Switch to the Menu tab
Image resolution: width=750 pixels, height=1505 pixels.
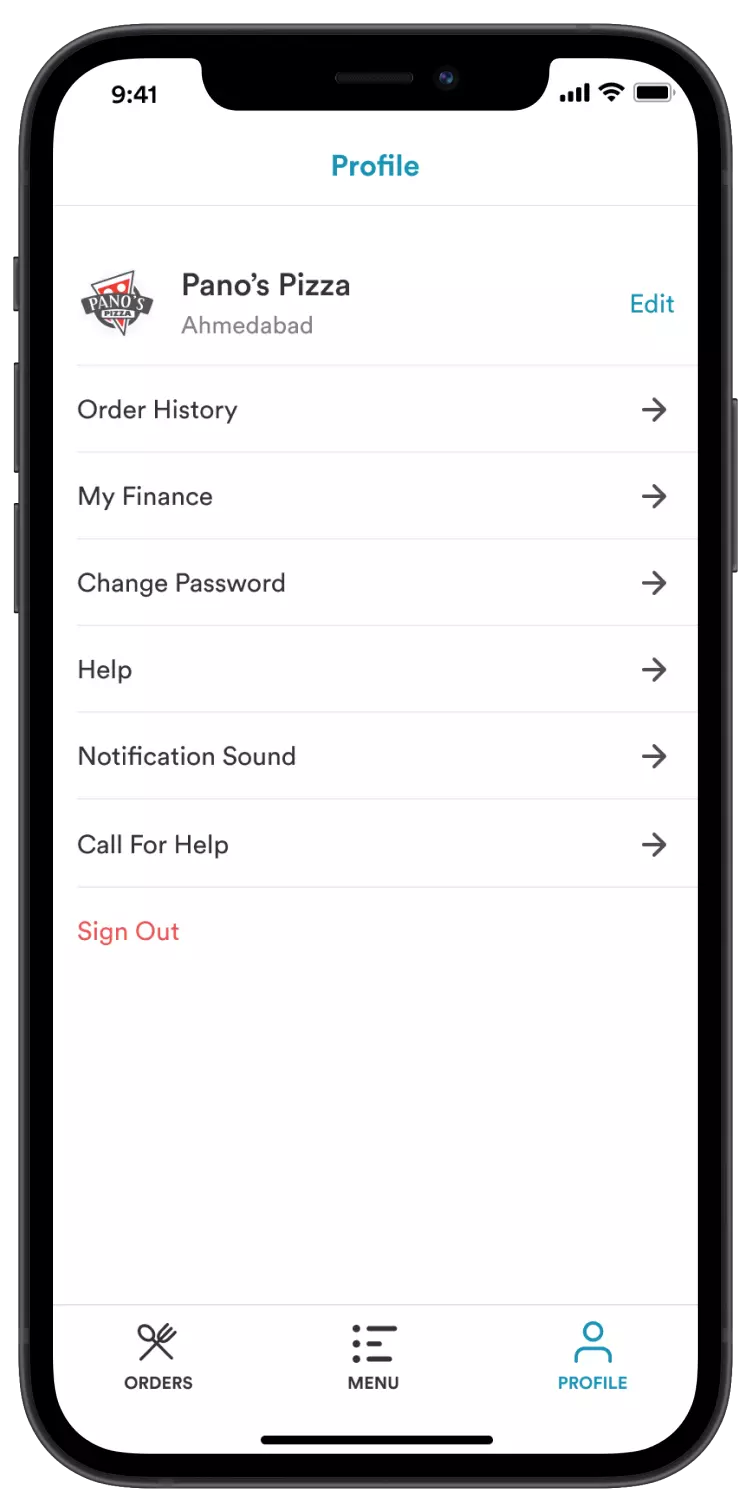(373, 1356)
